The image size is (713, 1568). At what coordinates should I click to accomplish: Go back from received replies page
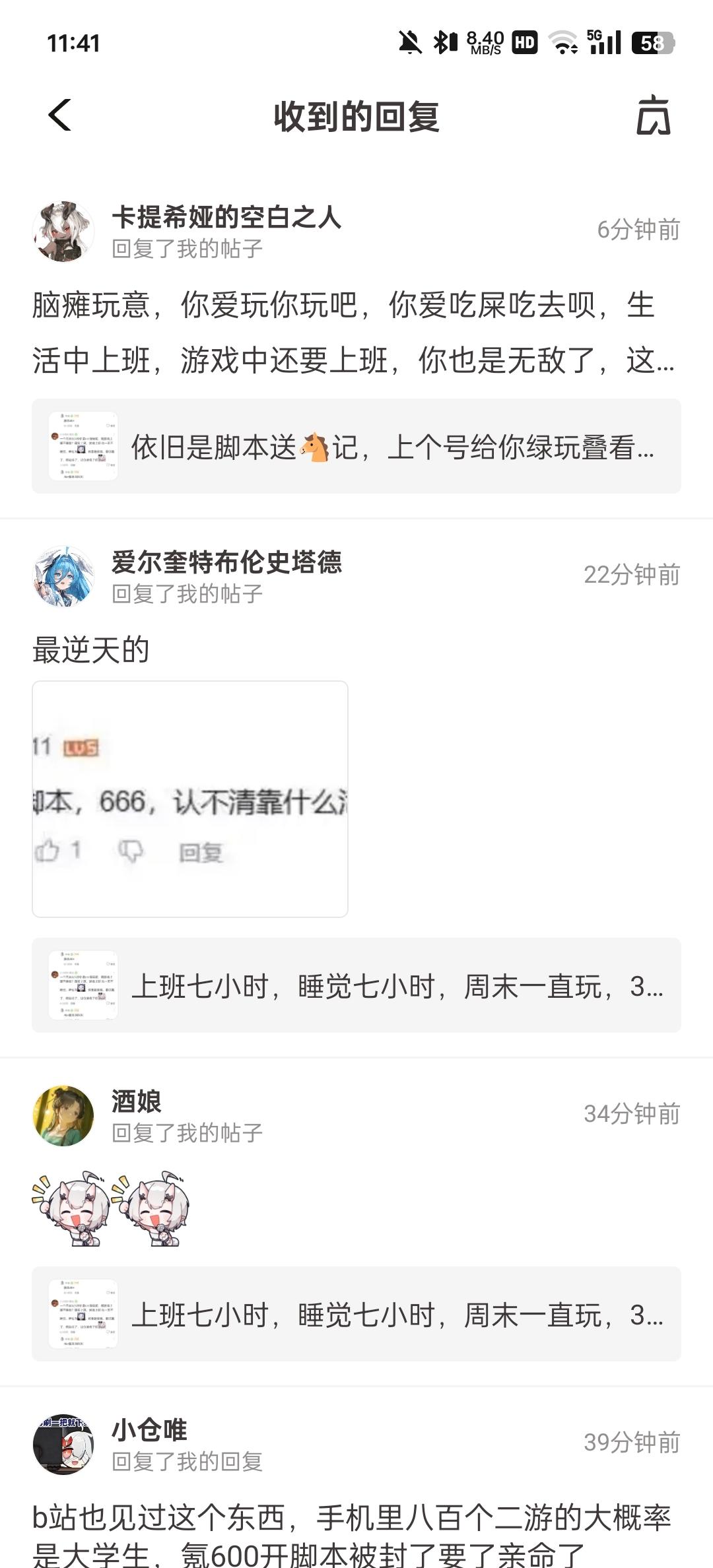tap(60, 115)
